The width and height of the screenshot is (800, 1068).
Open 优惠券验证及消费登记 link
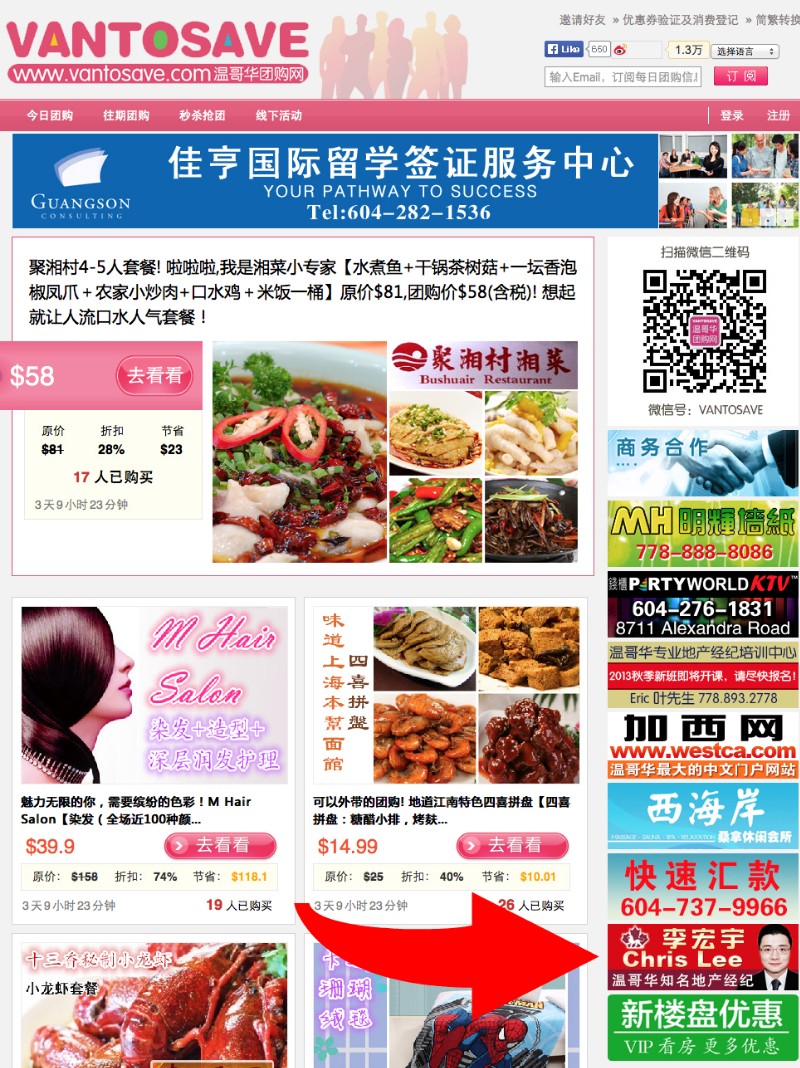(x=680, y=20)
